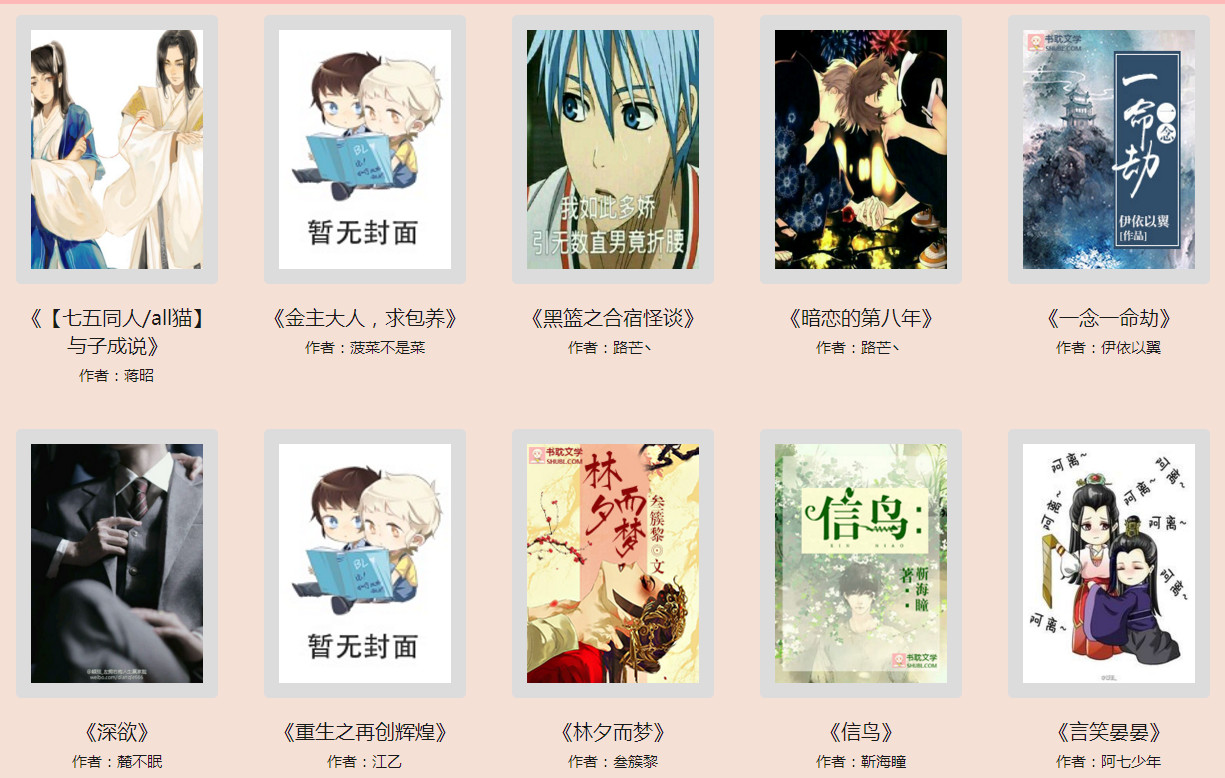
Task: Select the 黑篮之合宿怪谈 cover
Action: 613,149
